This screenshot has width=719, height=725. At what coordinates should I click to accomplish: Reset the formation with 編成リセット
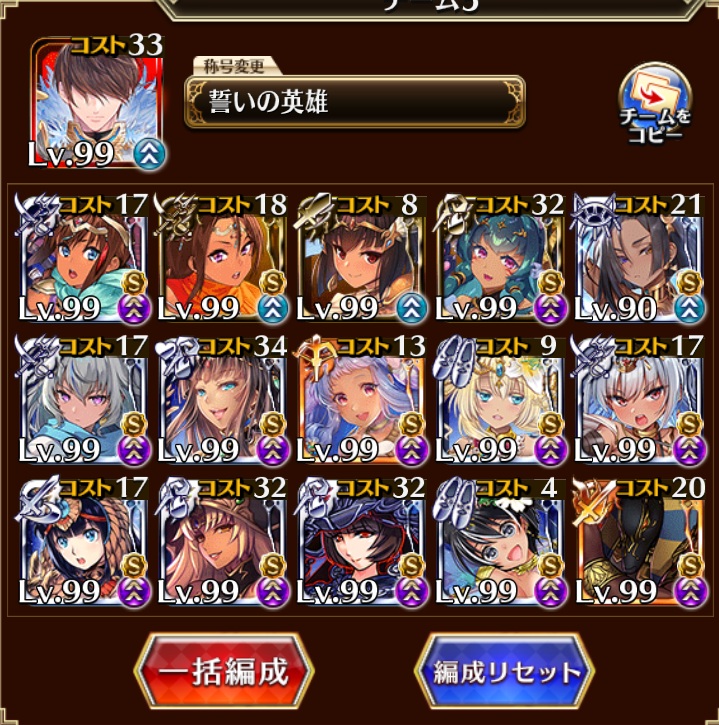504,670
